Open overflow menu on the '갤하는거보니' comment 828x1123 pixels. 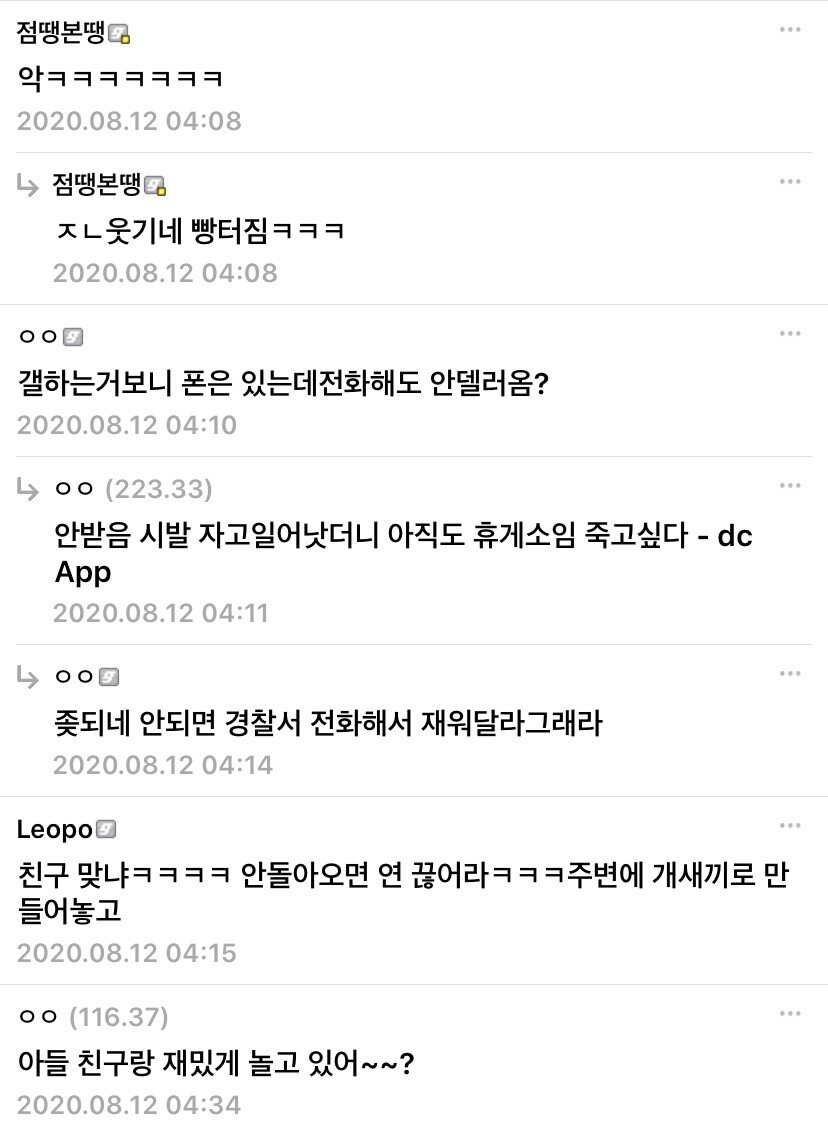(790, 333)
